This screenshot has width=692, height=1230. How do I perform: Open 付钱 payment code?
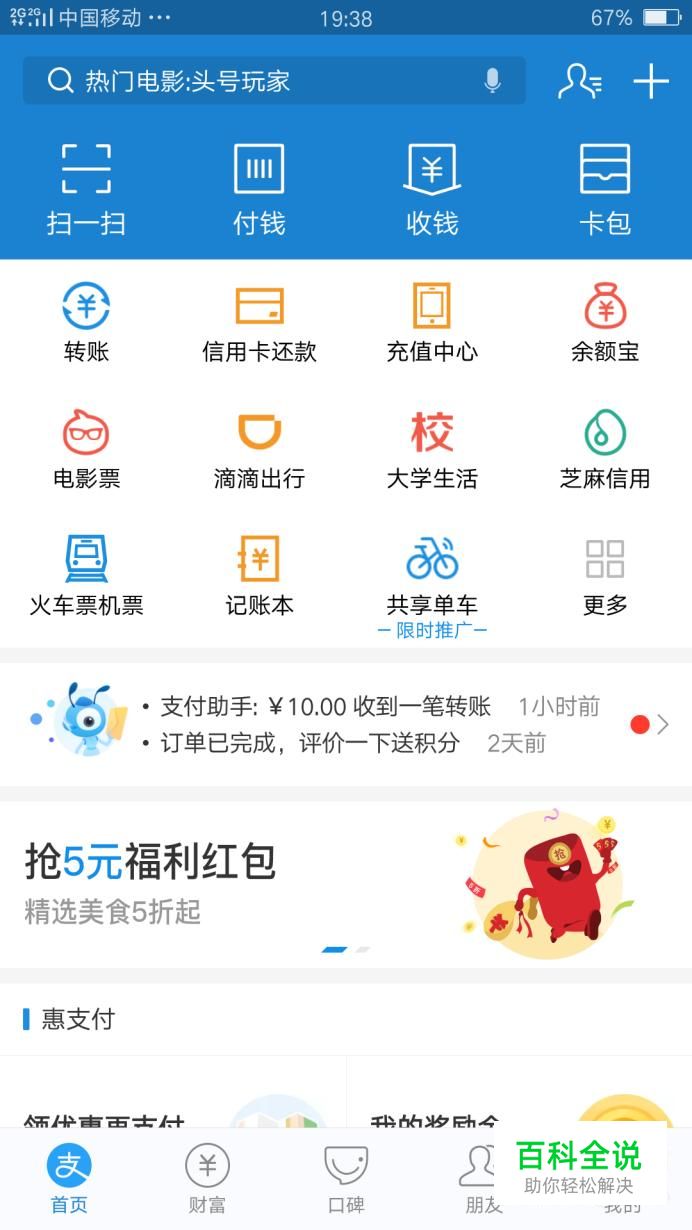tap(259, 189)
